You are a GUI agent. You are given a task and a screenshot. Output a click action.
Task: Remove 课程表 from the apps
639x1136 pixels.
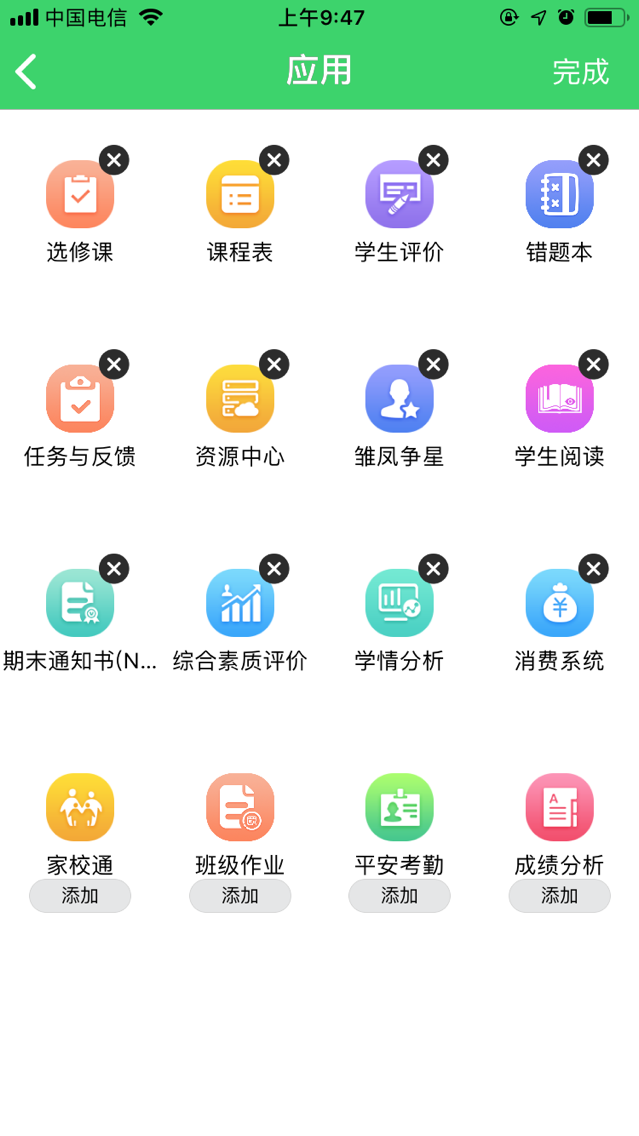(274, 160)
